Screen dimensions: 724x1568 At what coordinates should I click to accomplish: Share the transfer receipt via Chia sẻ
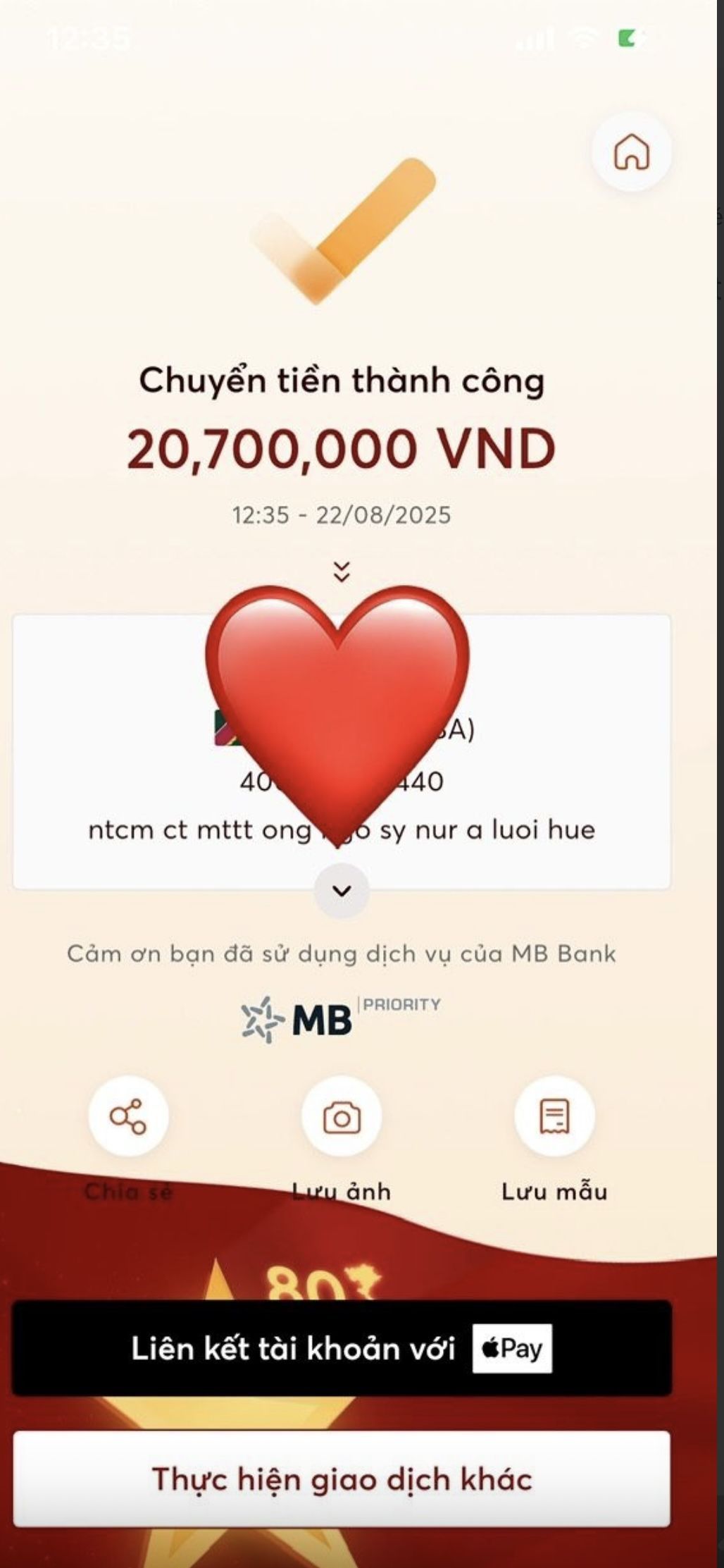[128, 1117]
